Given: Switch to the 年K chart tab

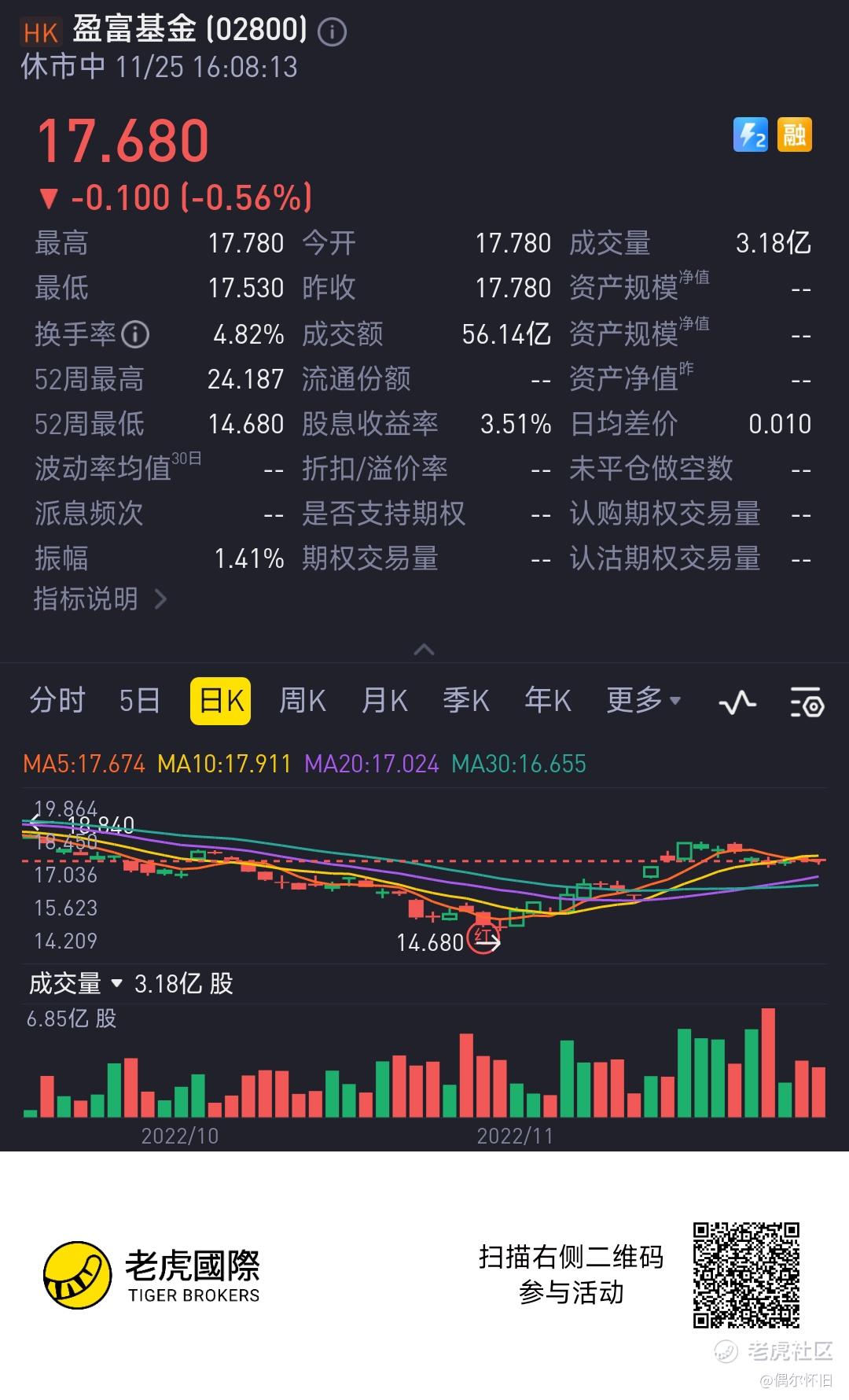Looking at the screenshot, I should click(x=548, y=700).
